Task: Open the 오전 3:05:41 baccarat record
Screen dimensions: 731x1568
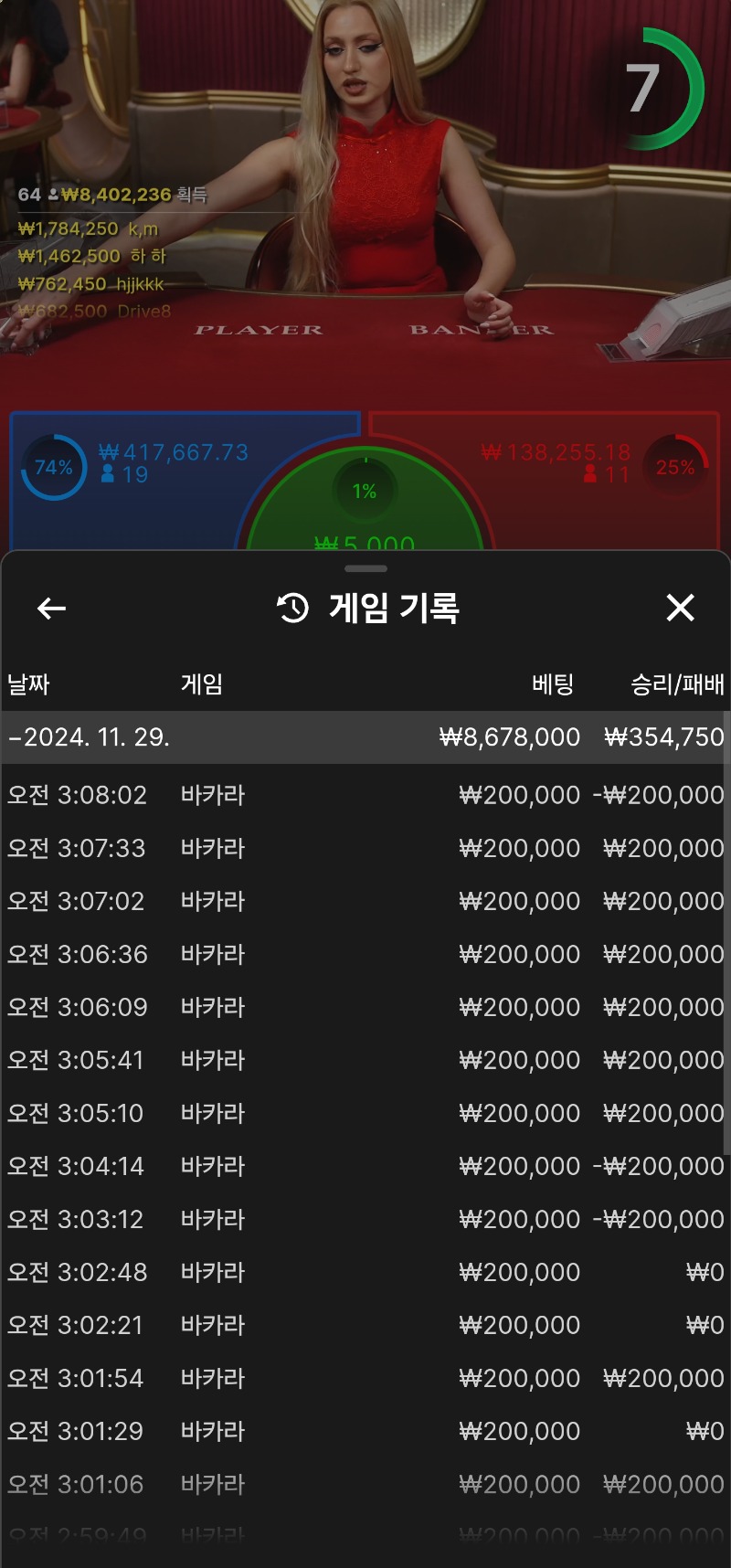Action: pos(365,1060)
